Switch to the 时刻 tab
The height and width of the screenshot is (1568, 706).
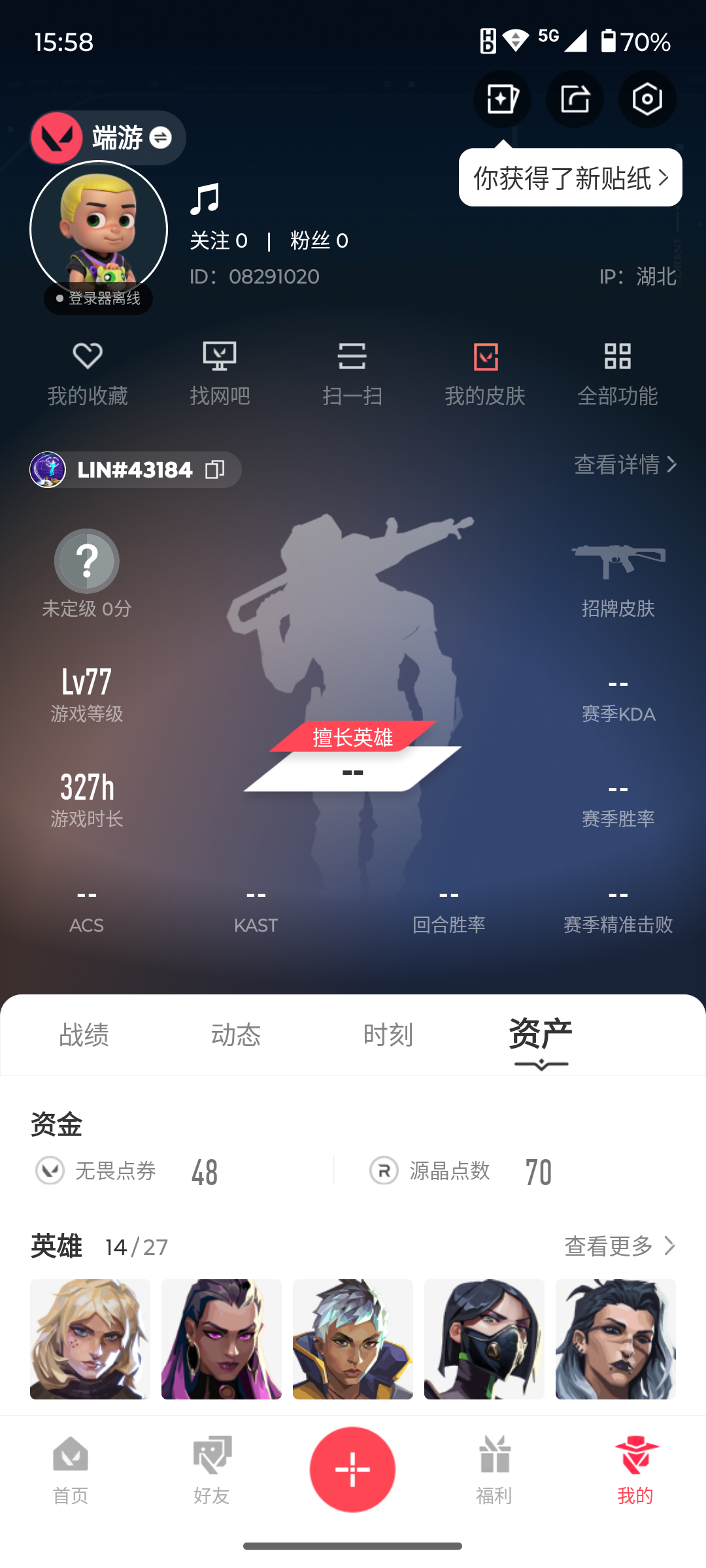coord(388,1035)
